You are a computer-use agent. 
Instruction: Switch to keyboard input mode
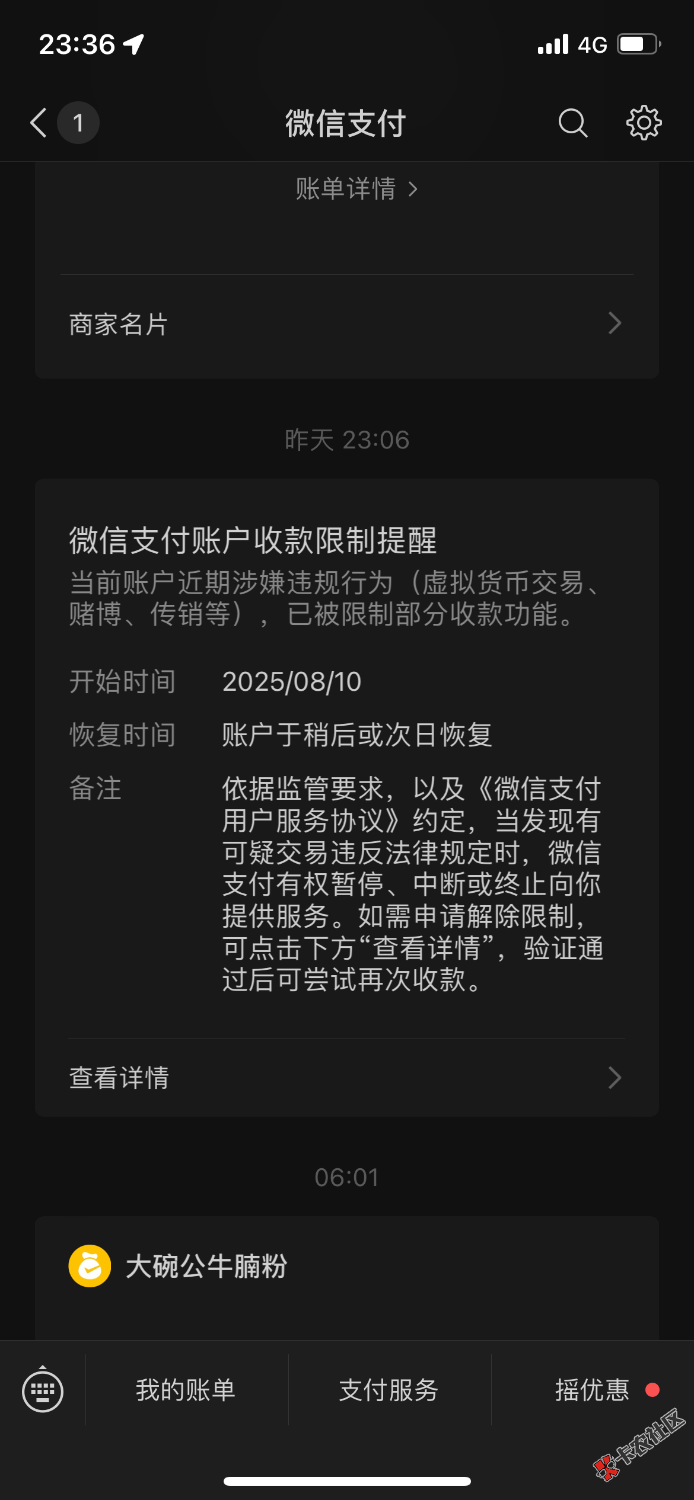click(42, 1389)
